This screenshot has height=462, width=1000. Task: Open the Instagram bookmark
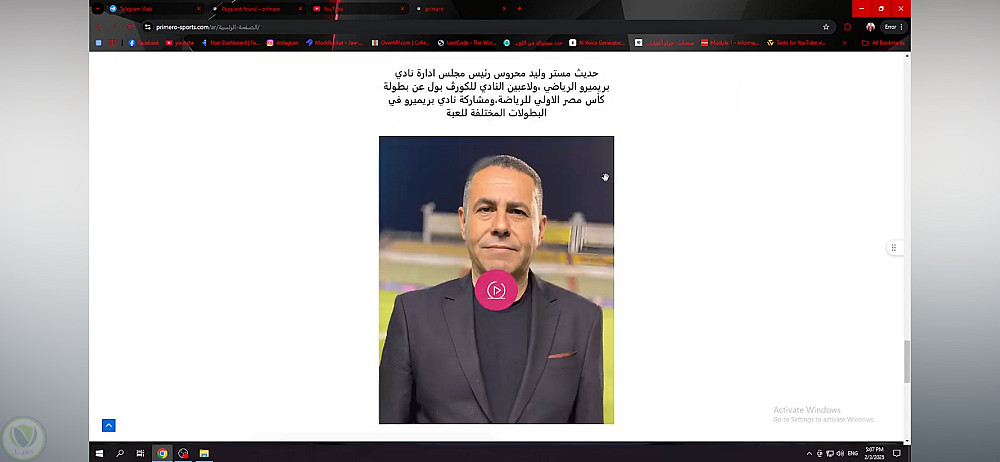[x=282, y=43]
